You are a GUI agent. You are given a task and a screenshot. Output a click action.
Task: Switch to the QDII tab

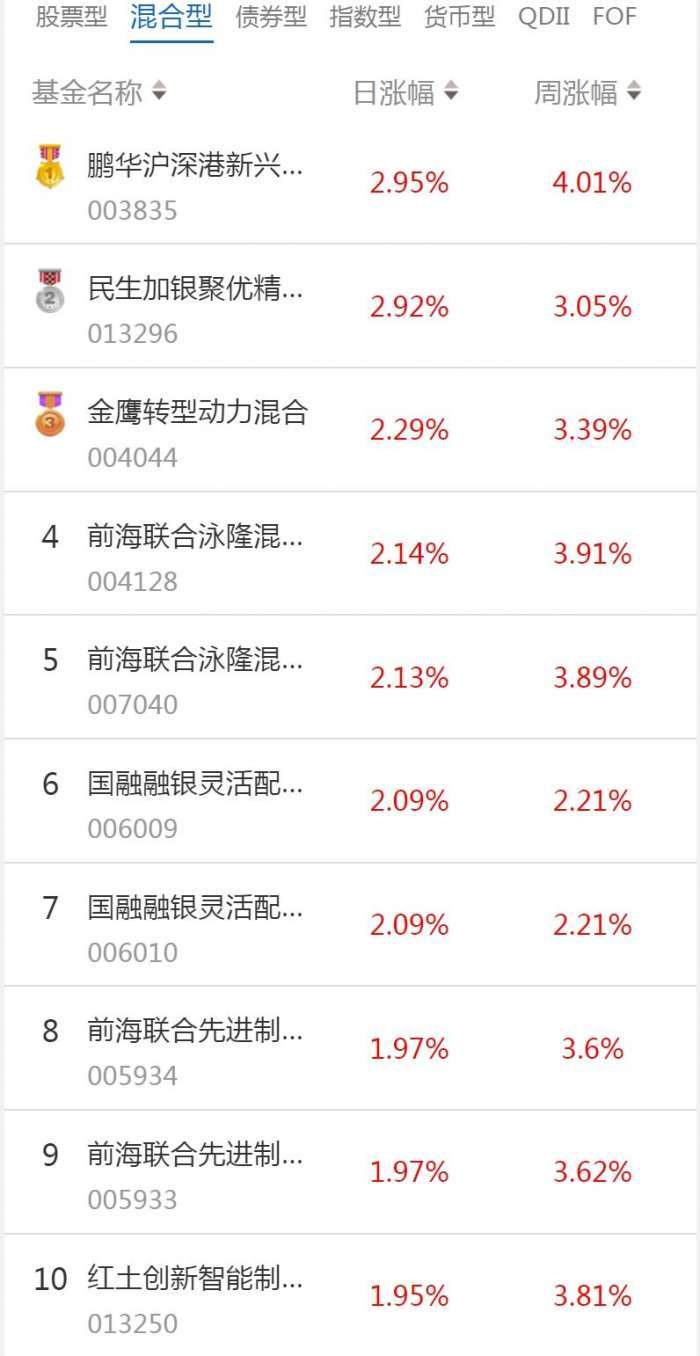[544, 17]
